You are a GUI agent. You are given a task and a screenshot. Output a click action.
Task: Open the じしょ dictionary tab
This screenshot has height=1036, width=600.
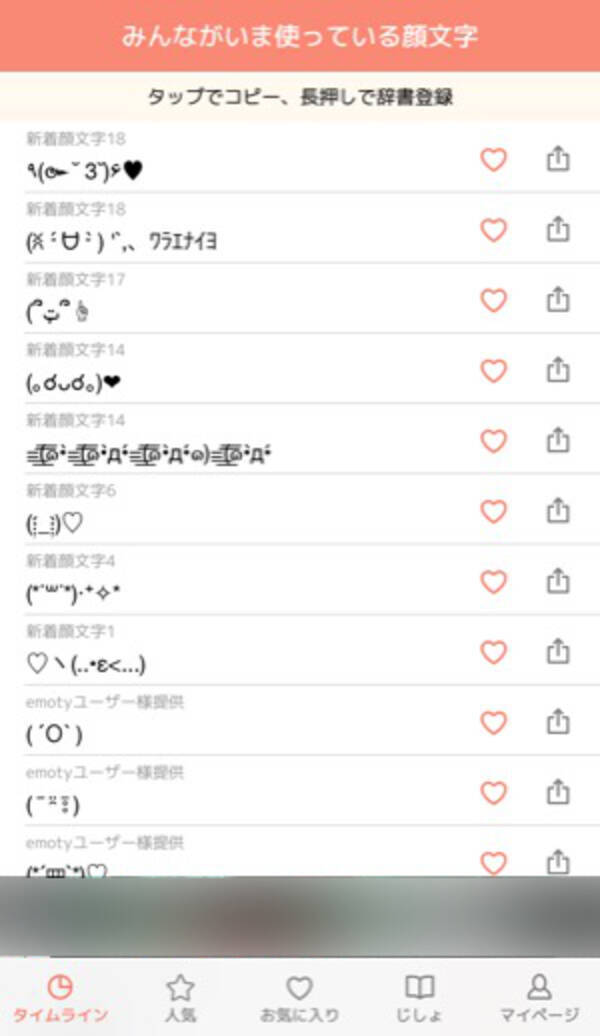419,999
